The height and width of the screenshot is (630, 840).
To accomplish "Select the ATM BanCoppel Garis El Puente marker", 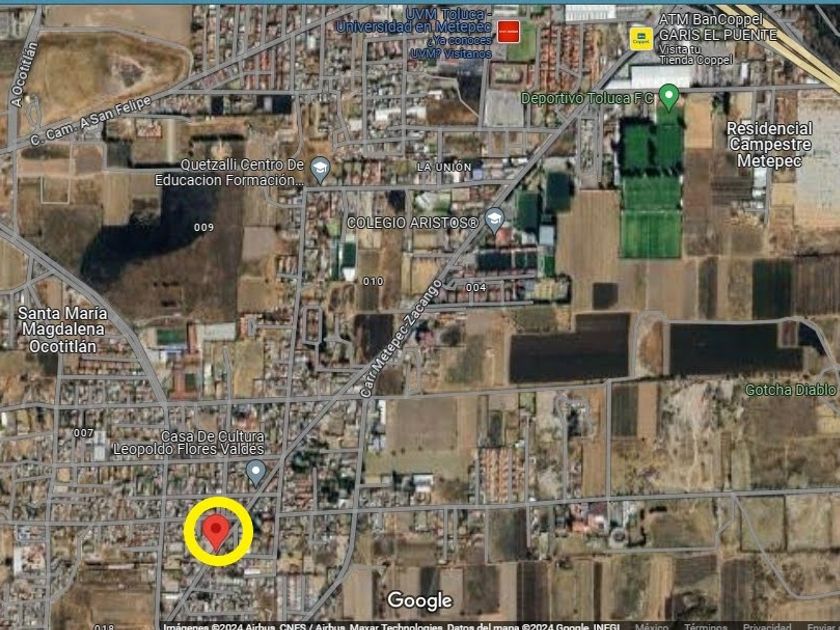I will (641, 39).
